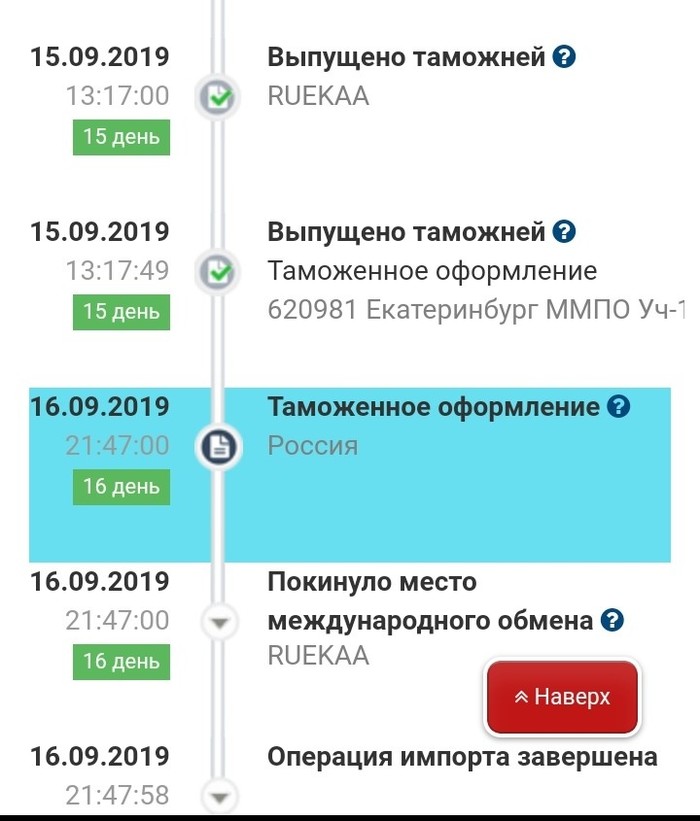Viewport: 700px width, 821px height.
Task: Open help icon next to Выпущено таможней Екатеринбург
Action: click(564, 233)
